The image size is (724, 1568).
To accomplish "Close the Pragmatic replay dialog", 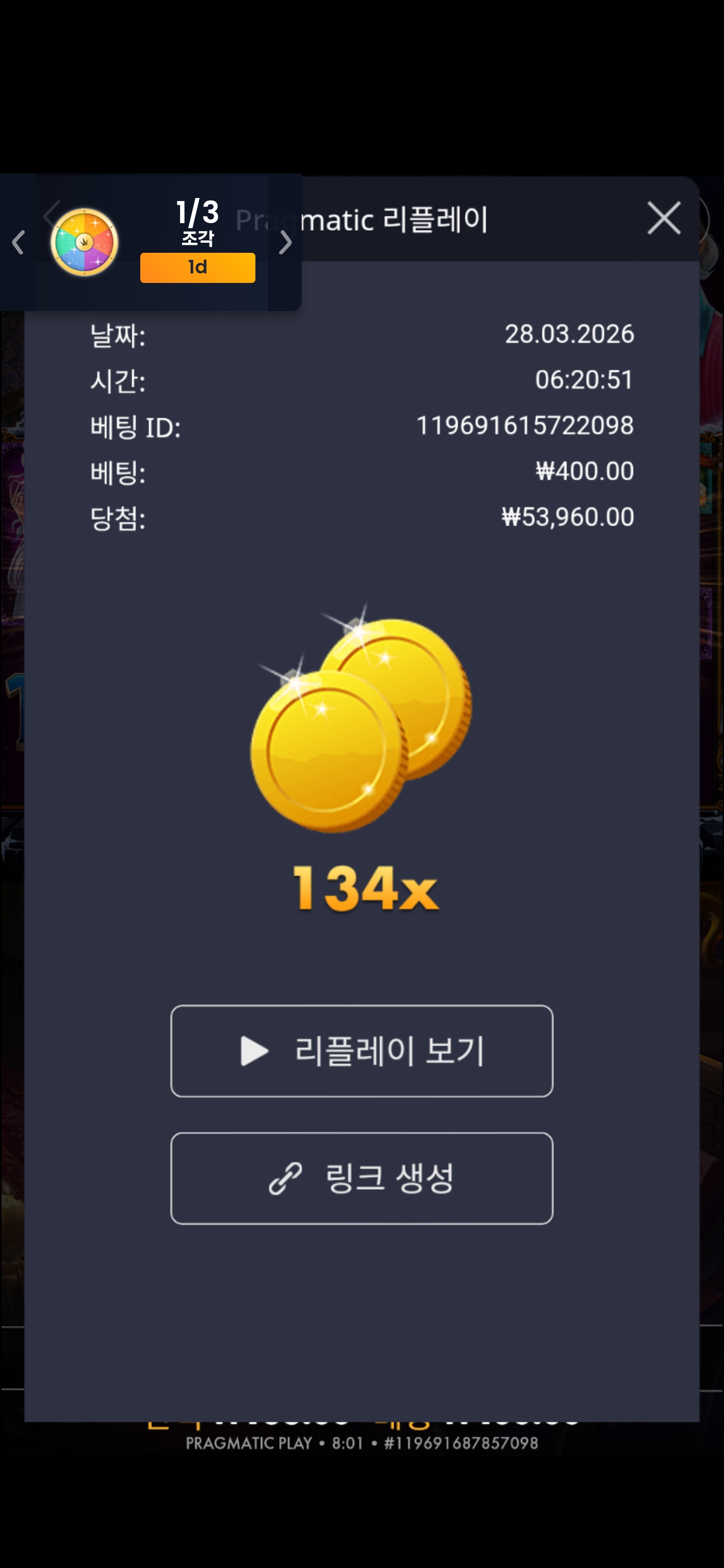I will pos(663,218).
